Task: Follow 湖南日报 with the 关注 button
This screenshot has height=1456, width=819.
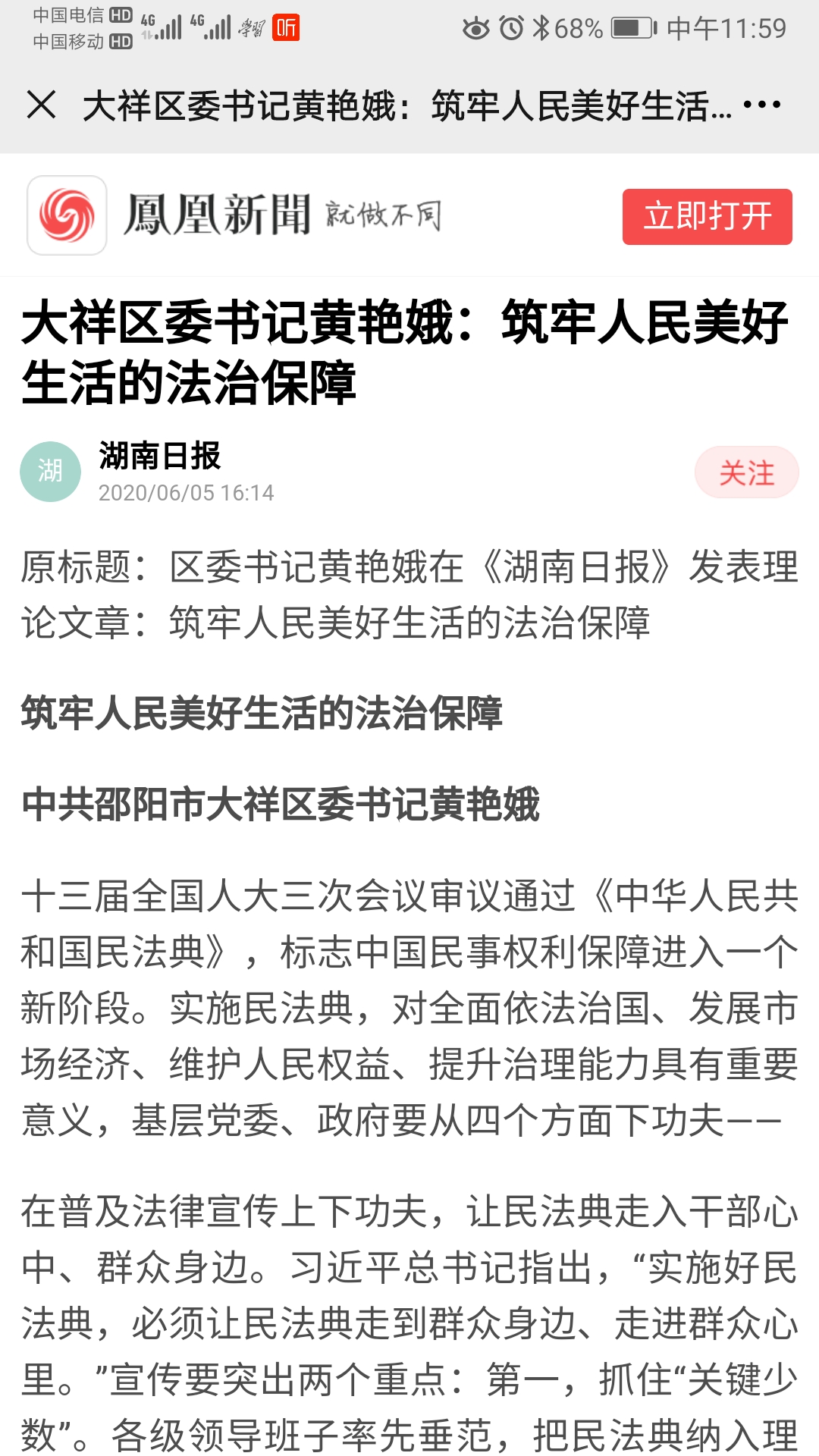Action: coord(746,472)
